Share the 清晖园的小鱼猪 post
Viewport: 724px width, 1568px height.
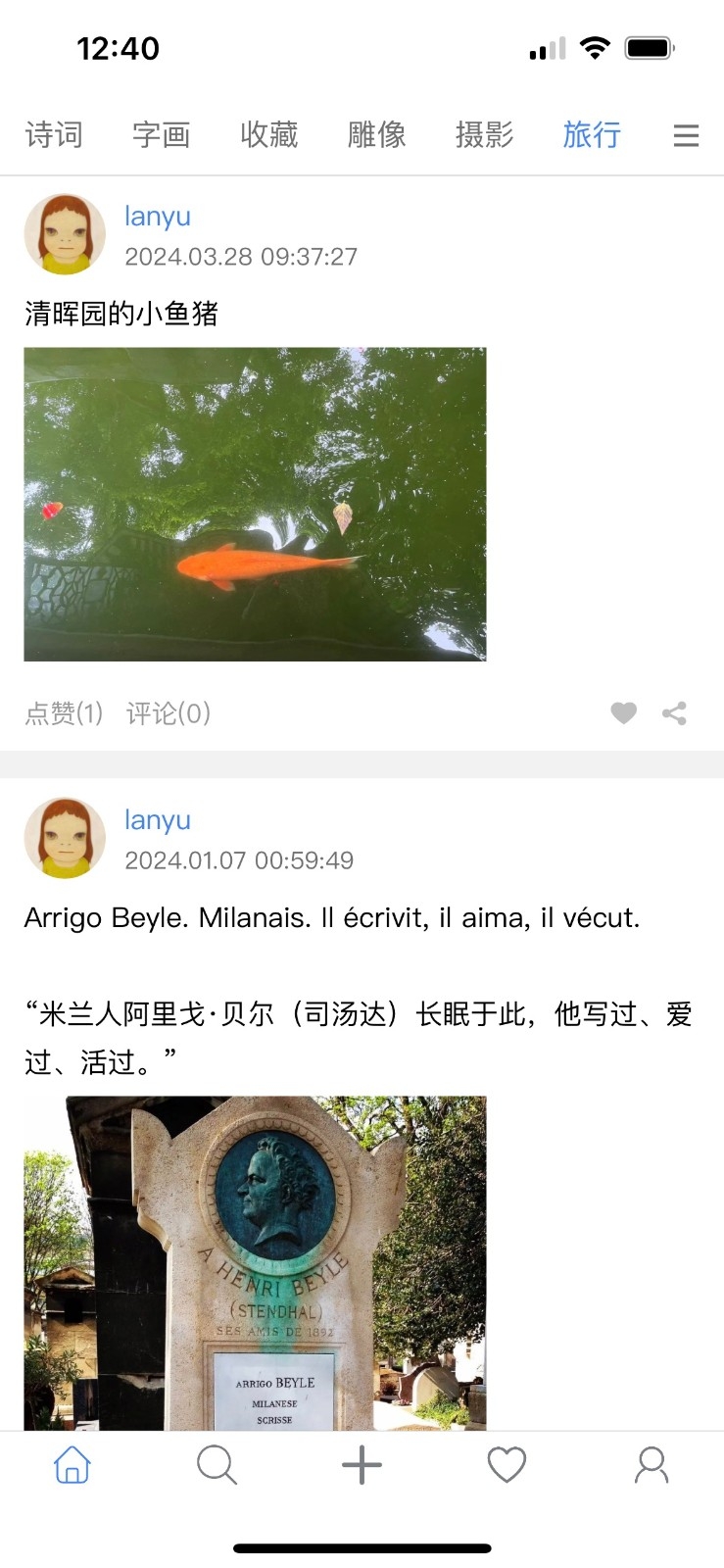coord(674,713)
